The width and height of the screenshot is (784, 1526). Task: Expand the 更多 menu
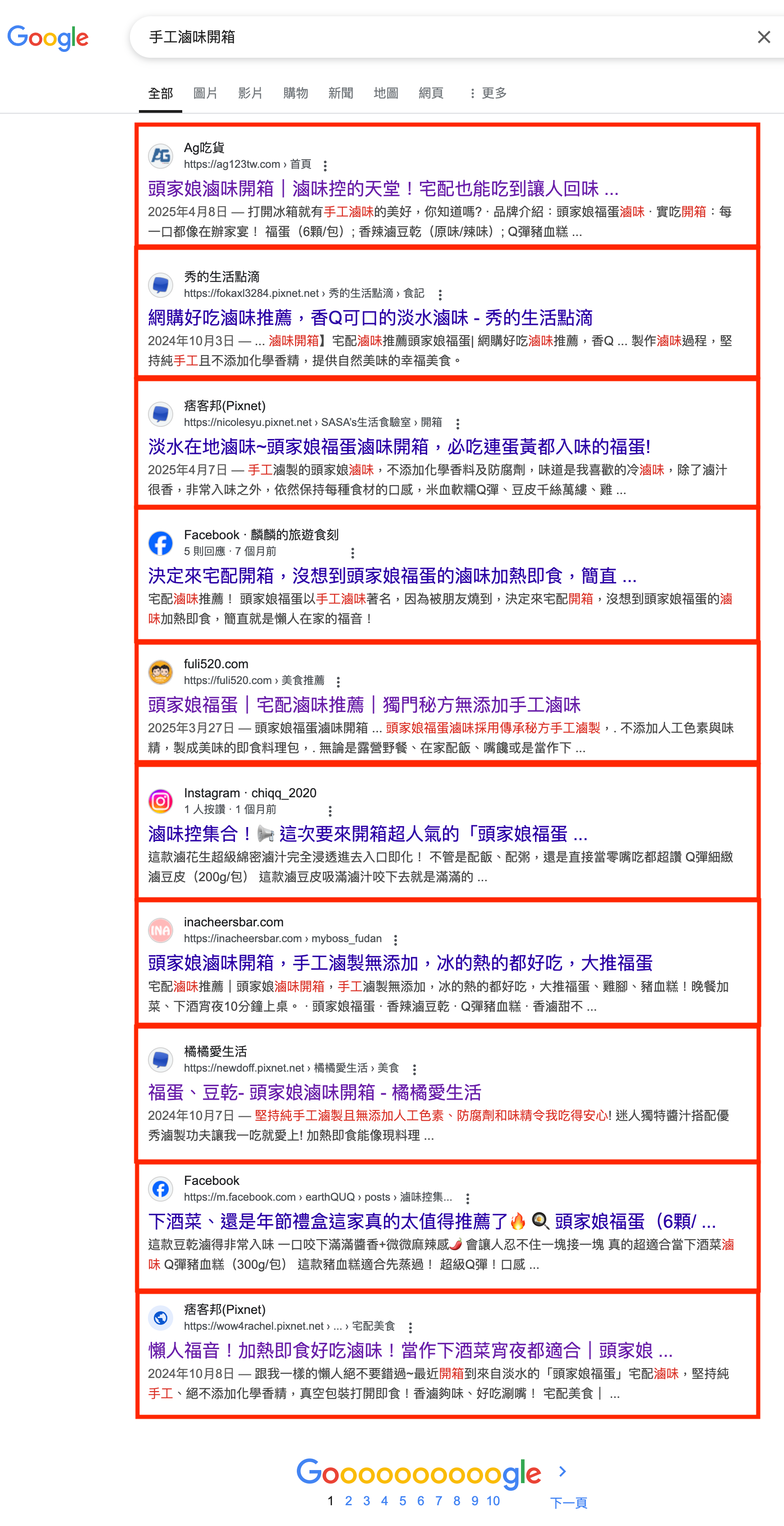coord(488,93)
